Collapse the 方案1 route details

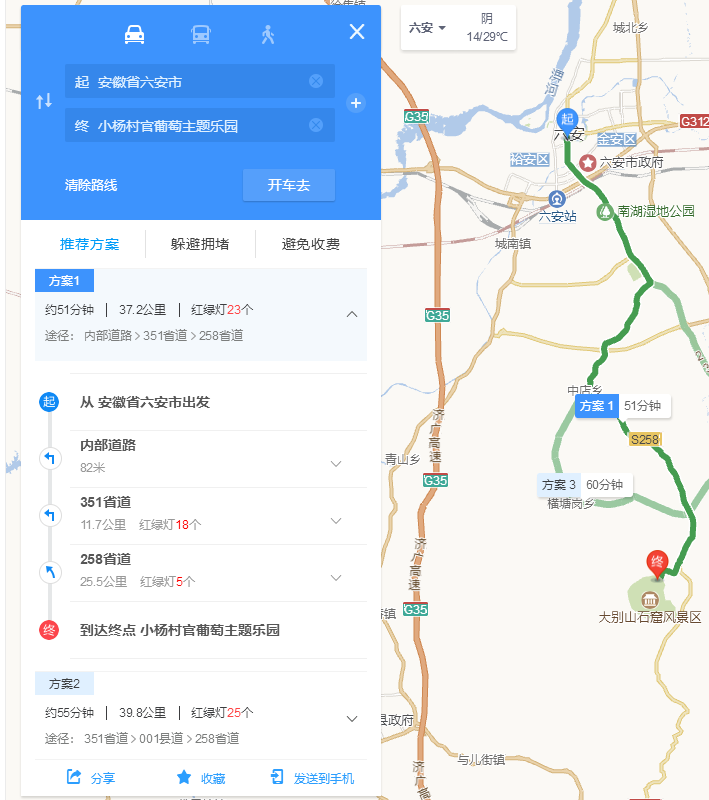point(352,314)
